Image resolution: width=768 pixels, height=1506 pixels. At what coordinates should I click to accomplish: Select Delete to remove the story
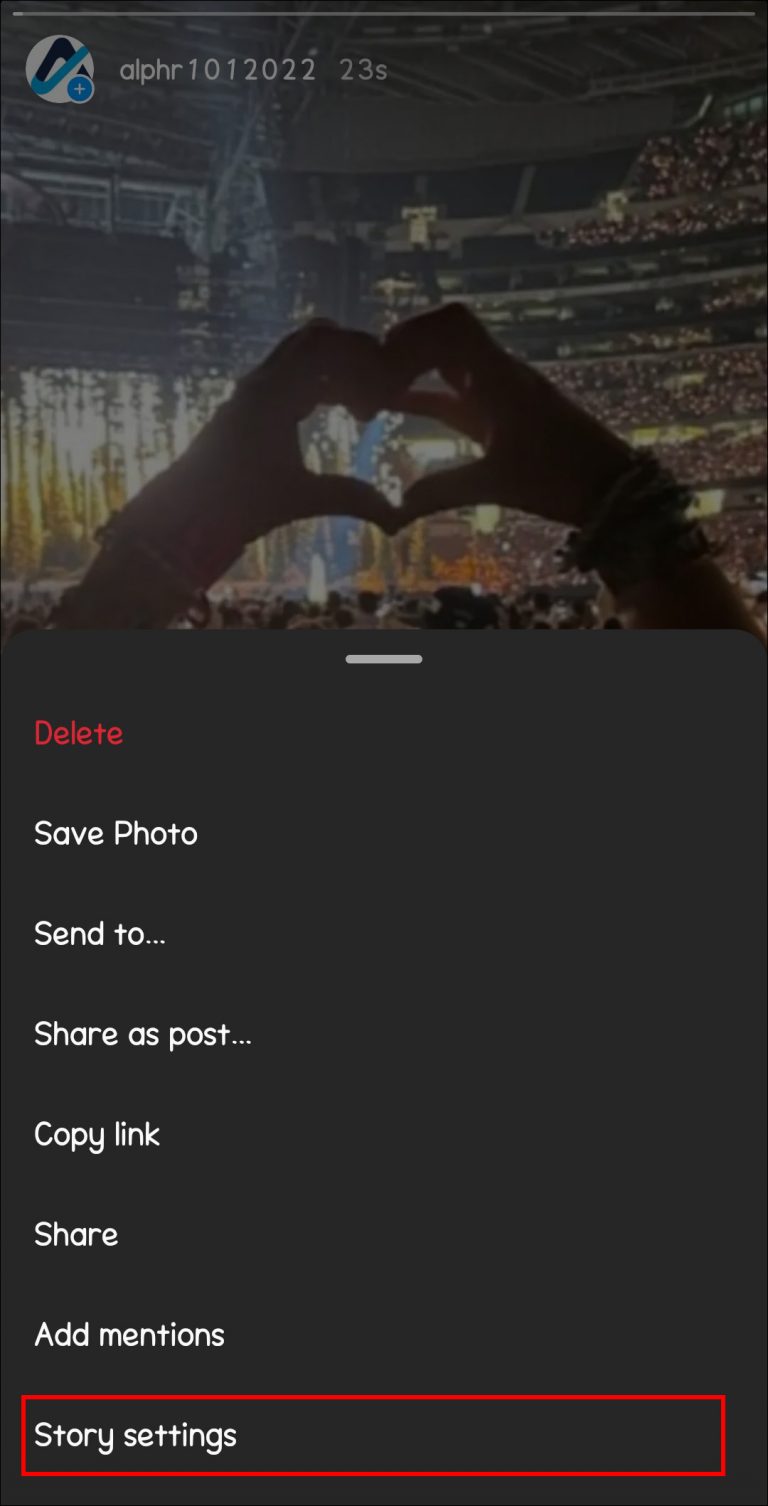[x=78, y=733]
